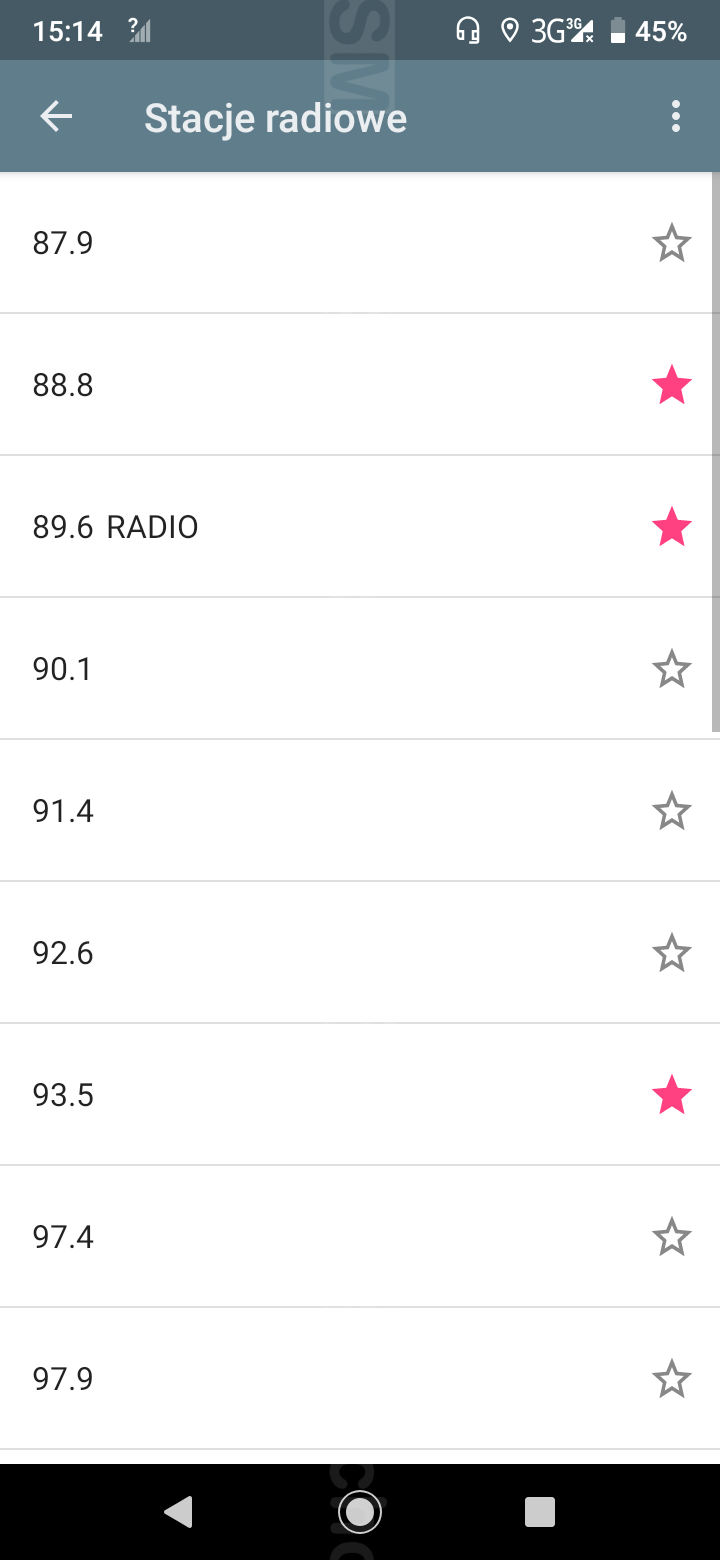Add 87.9 to favorites
The height and width of the screenshot is (1560, 720).
point(671,243)
